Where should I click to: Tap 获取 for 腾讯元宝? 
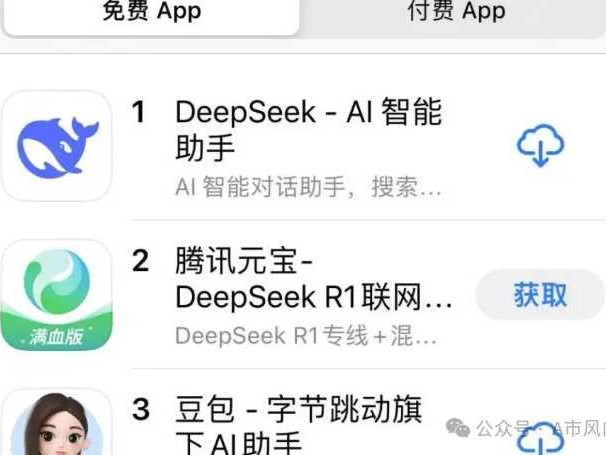tap(540, 294)
